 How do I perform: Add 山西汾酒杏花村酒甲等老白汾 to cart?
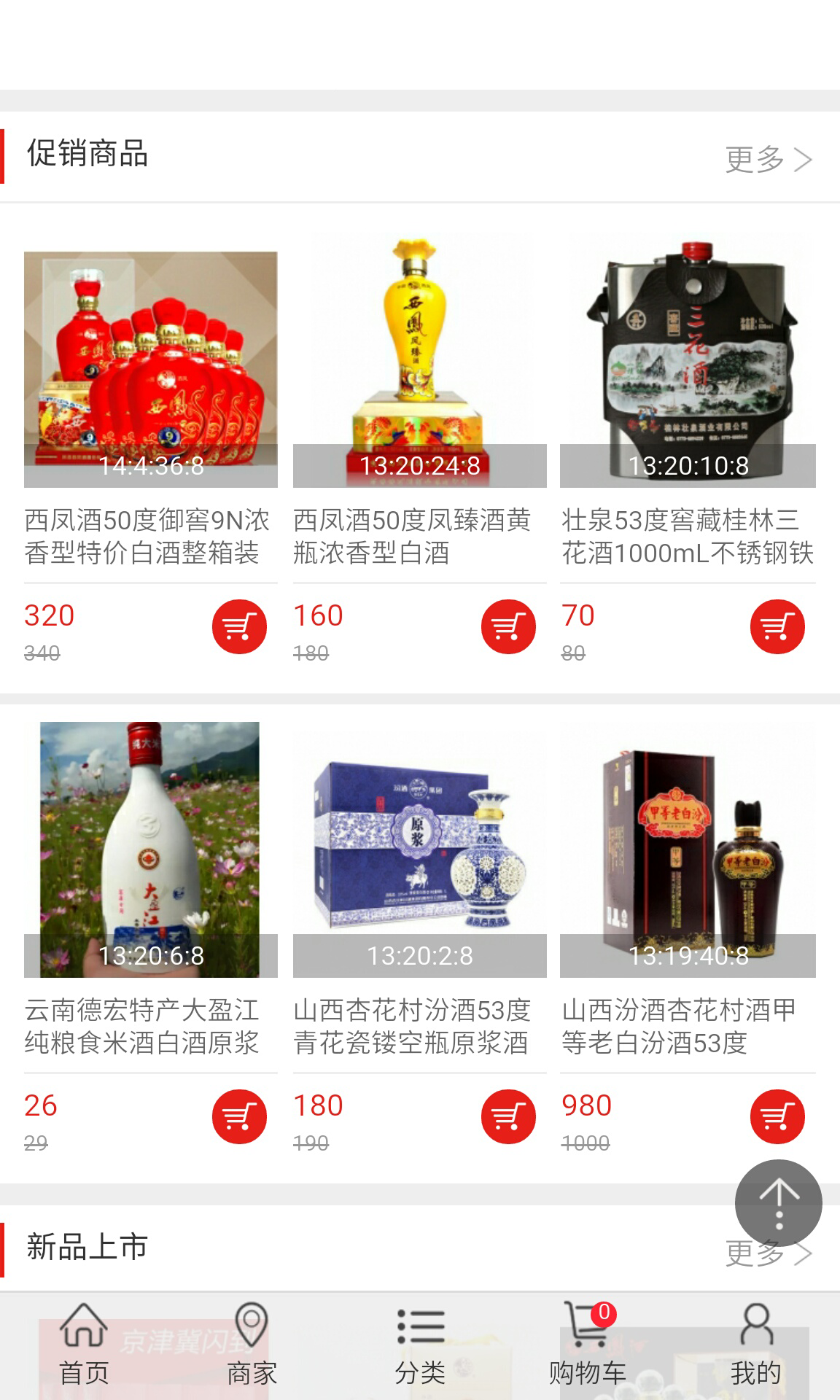(777, 1116)
